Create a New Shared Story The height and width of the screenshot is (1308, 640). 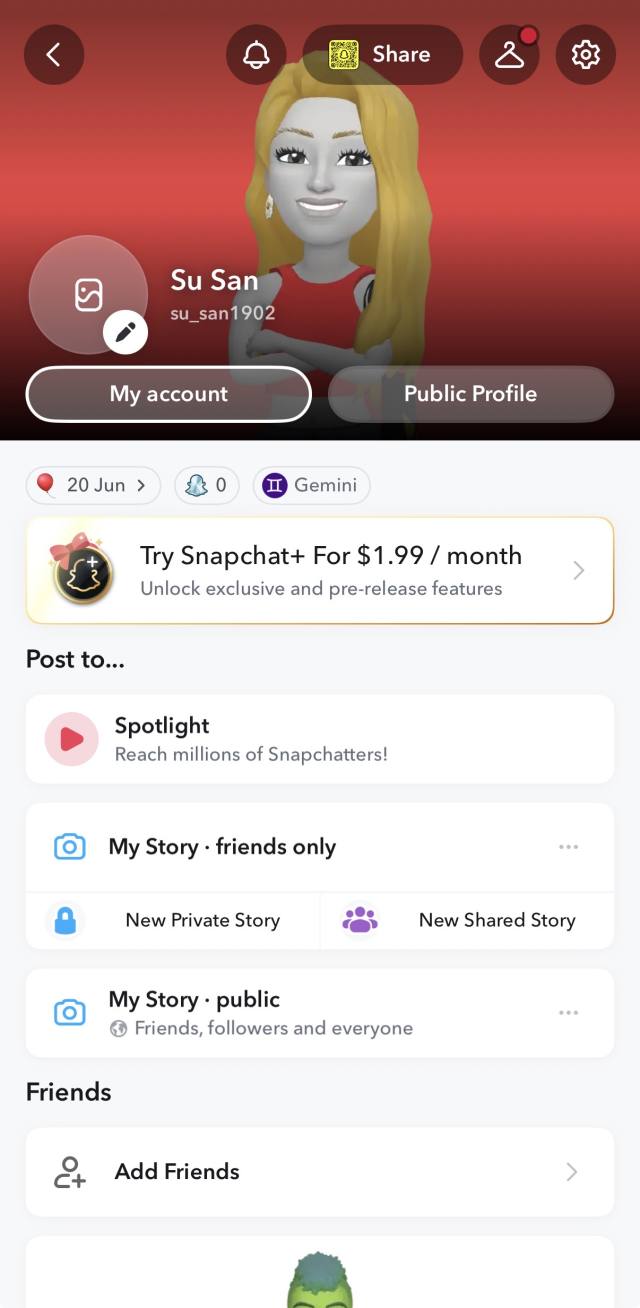point(467,920)
